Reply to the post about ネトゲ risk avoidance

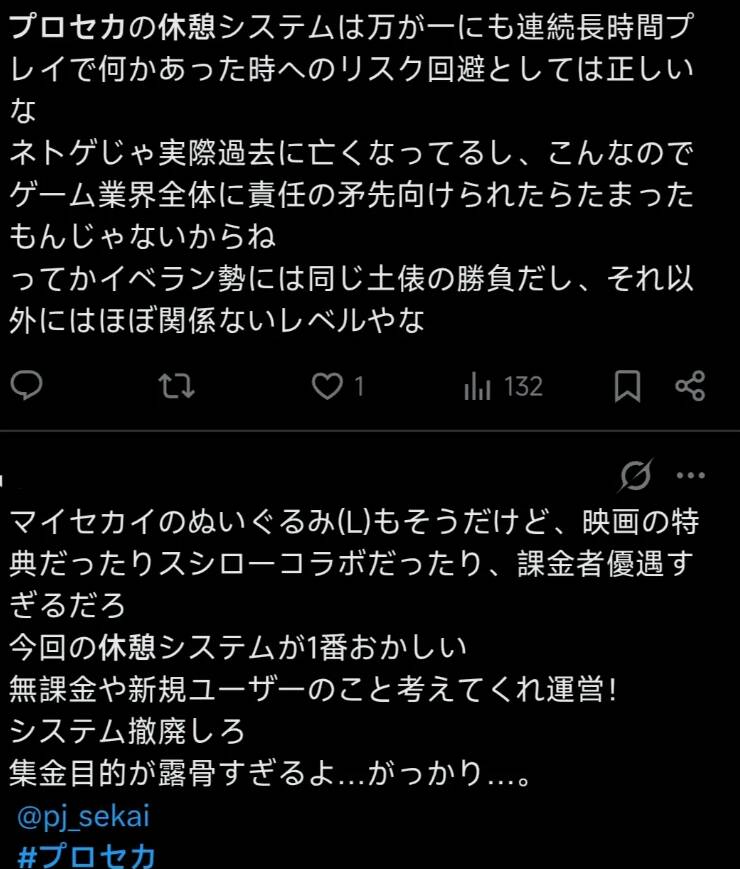coord(26,386)
